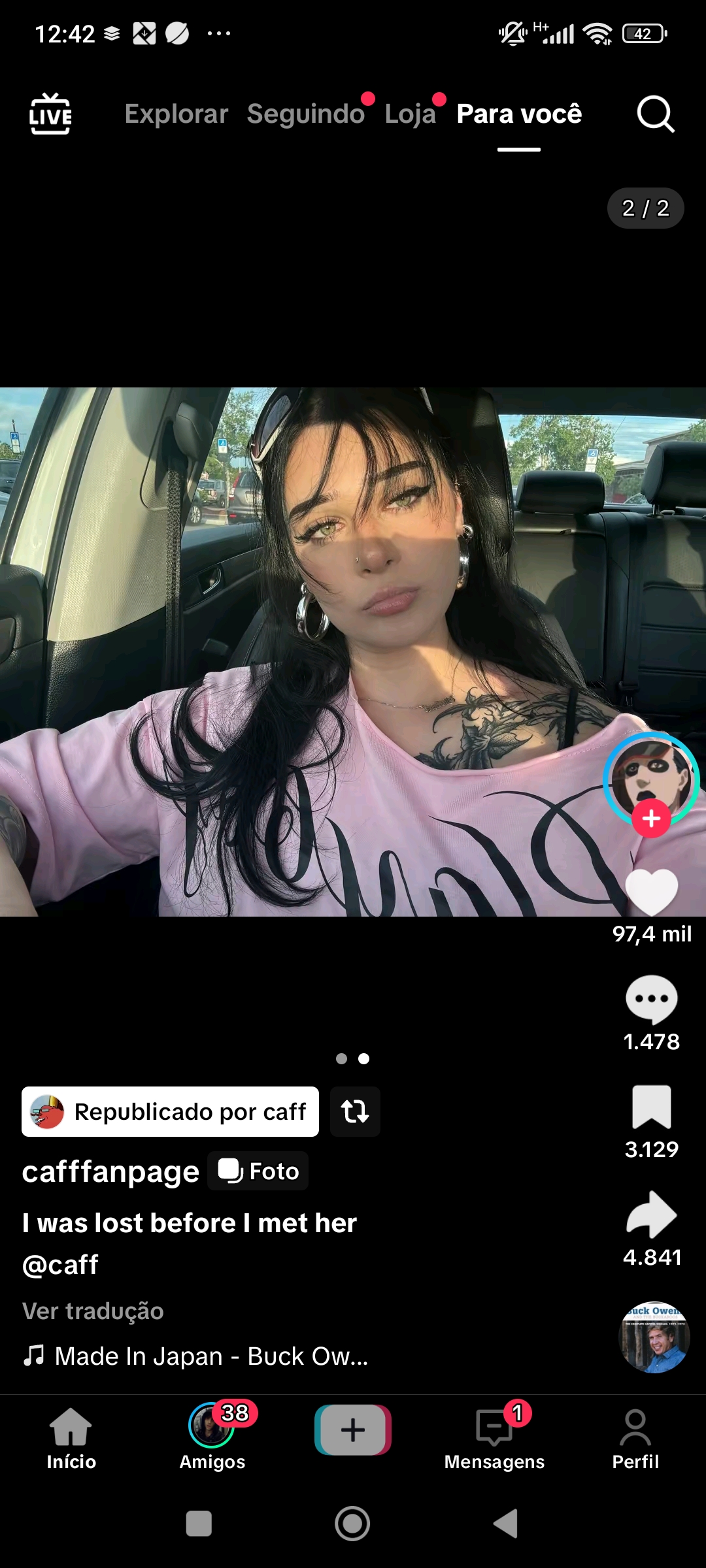Open the Mensagens tab
The width and height of the screenshot is (706, 1568).
coord(494,1436)
